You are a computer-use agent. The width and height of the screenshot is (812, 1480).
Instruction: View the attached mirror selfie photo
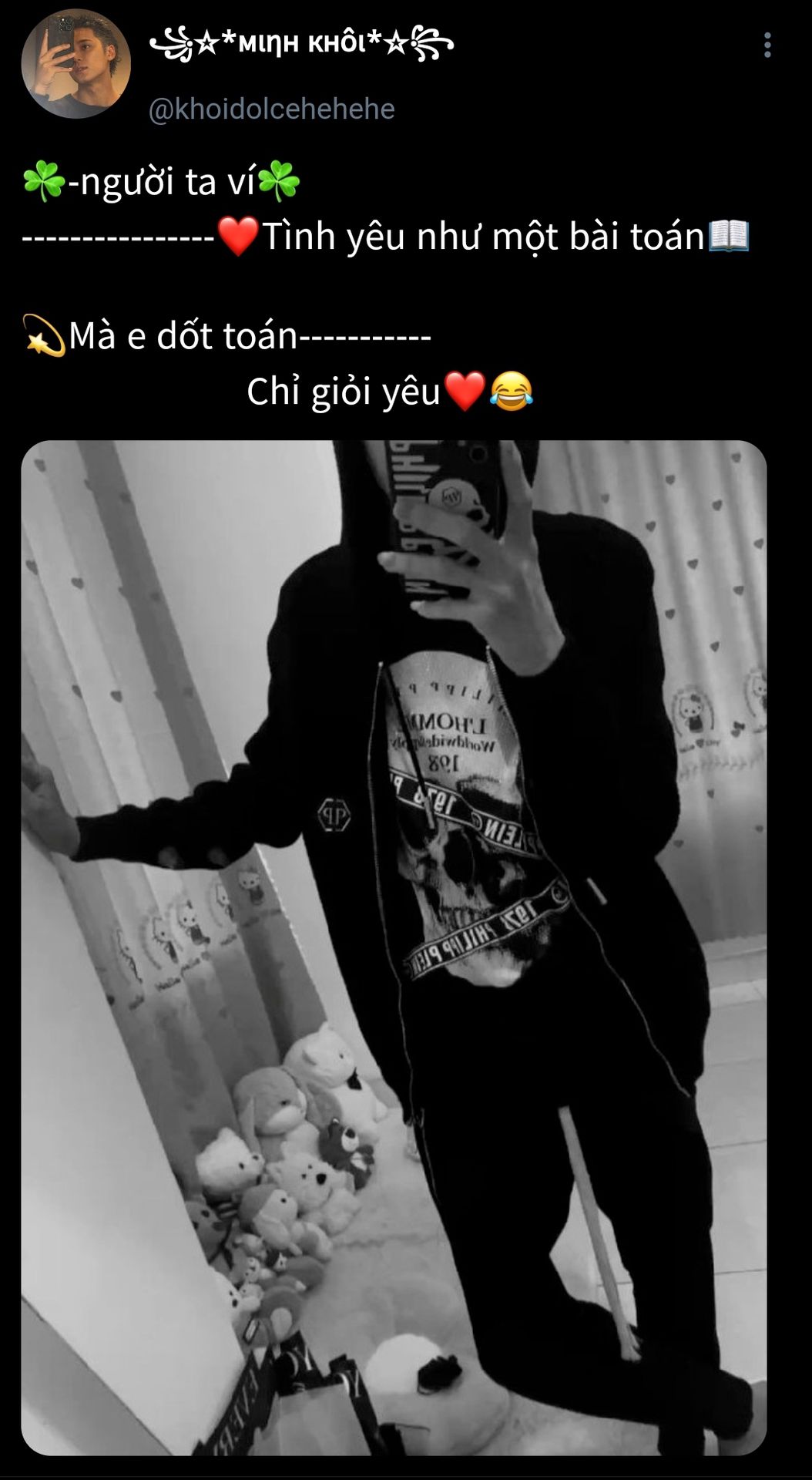pos(394,947)
